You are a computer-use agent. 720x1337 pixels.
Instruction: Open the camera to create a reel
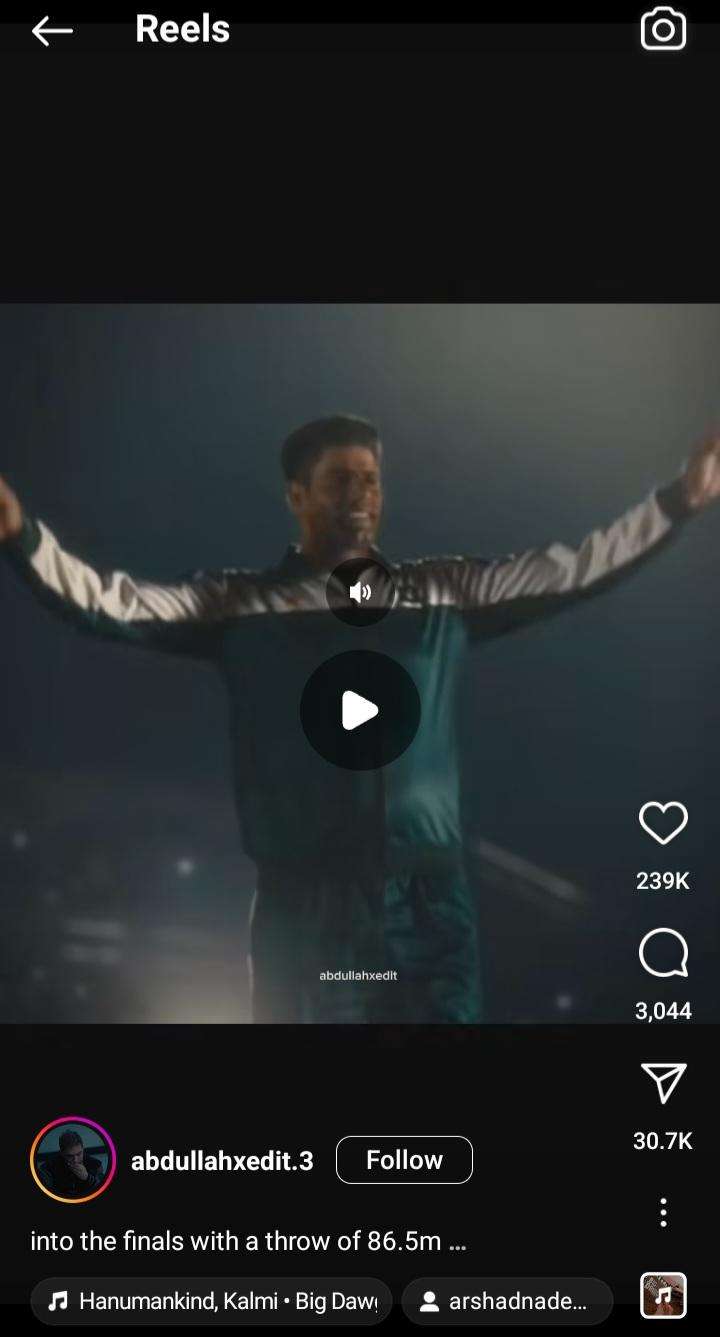pyautogui.click(x=663, y=30)
